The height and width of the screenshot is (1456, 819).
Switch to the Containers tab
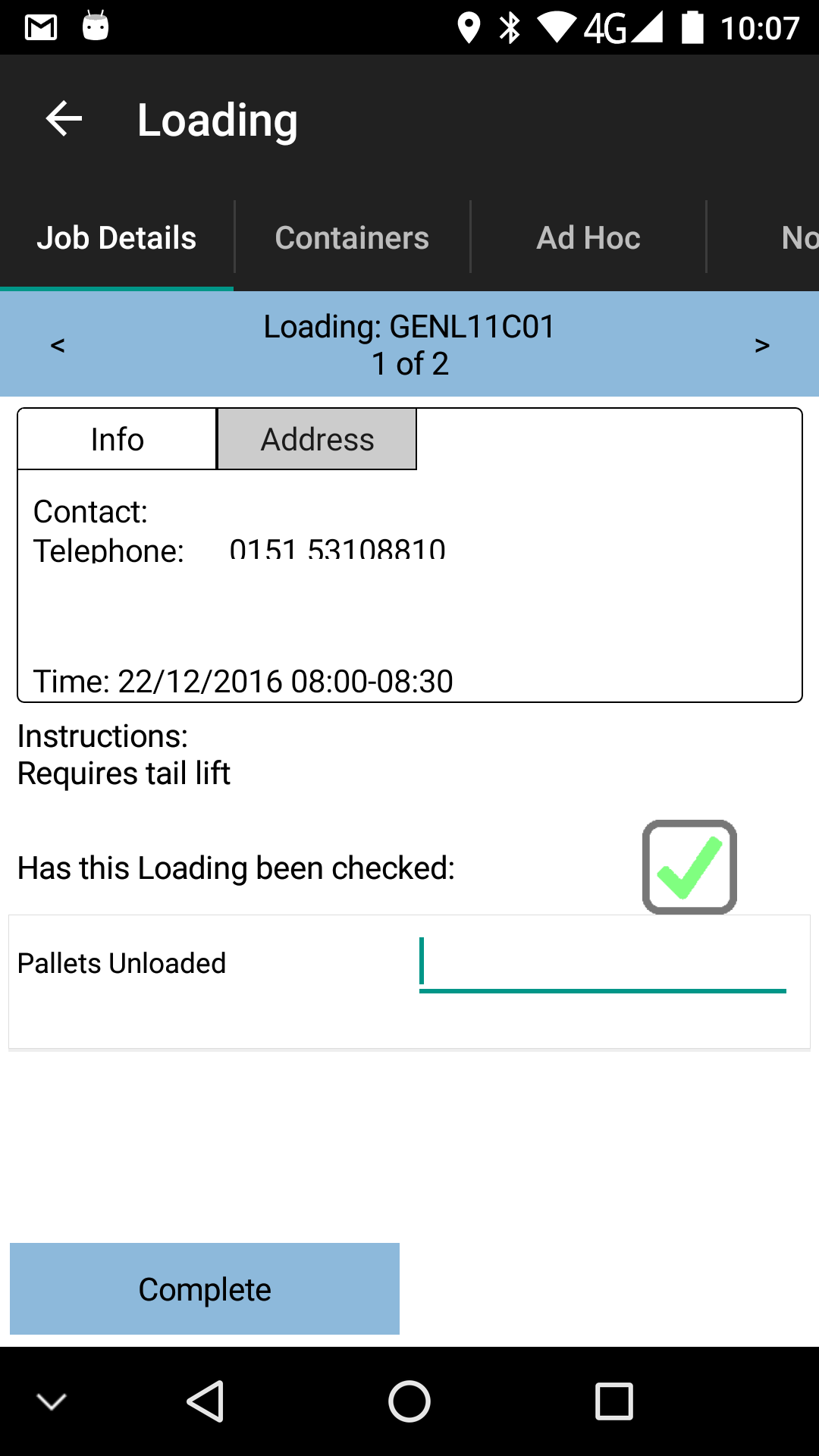tap(352, 237)
